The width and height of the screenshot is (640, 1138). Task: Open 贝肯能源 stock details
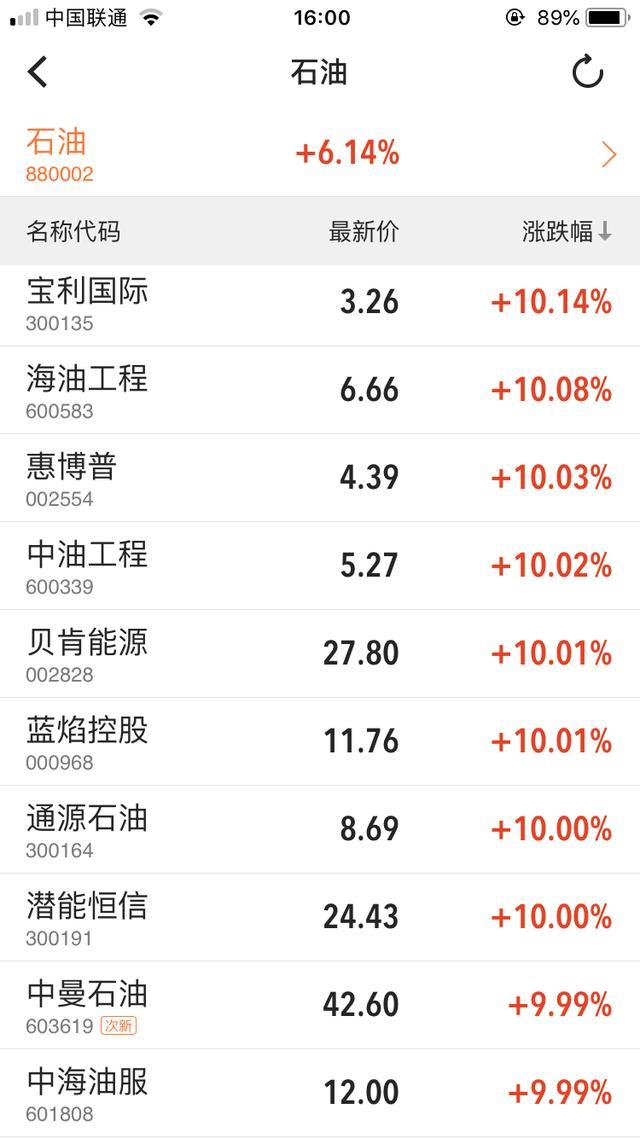320,654
